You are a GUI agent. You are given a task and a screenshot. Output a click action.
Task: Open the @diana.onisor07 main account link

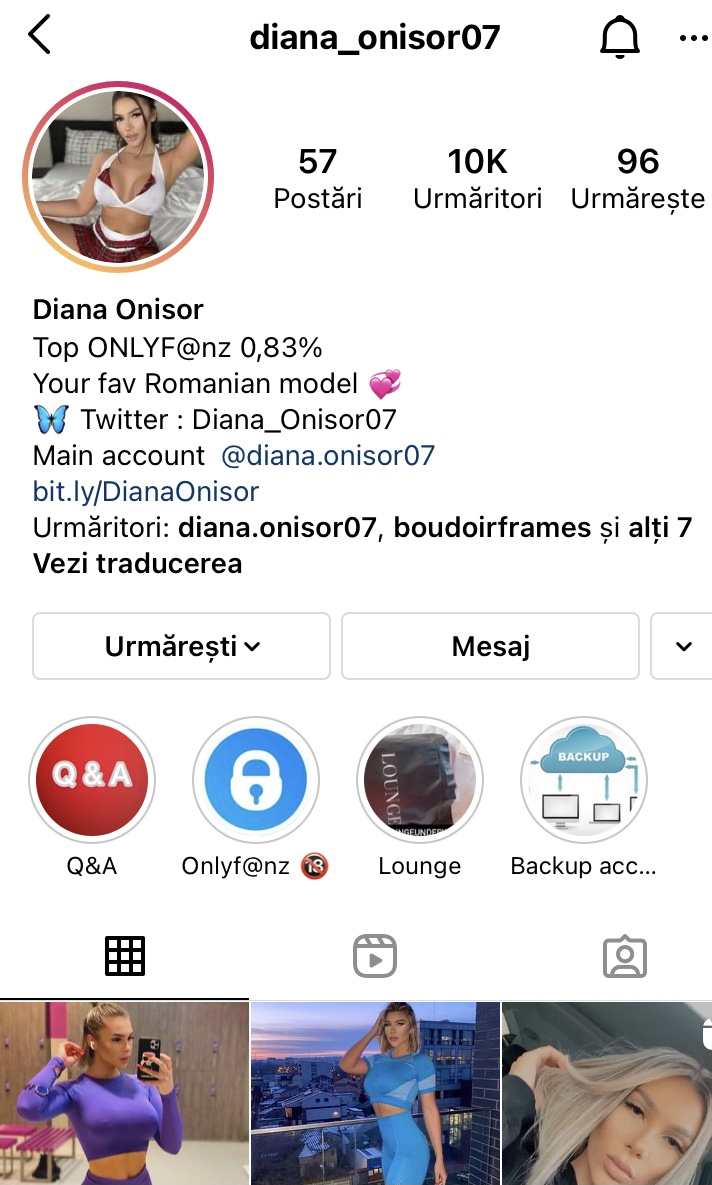[328, 456]
